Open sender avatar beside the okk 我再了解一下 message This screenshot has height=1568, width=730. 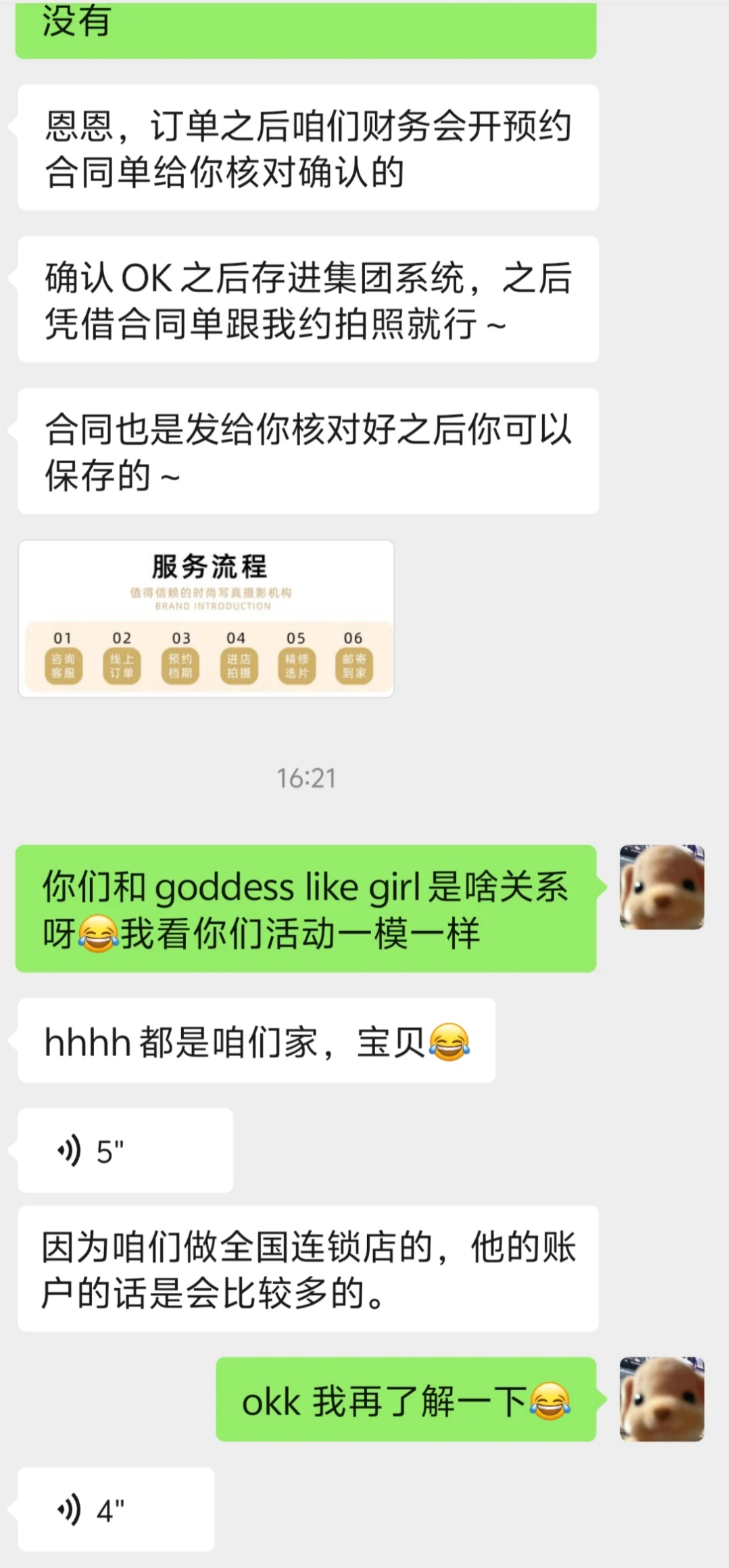pyautogui.click(x=662, y=1399)
